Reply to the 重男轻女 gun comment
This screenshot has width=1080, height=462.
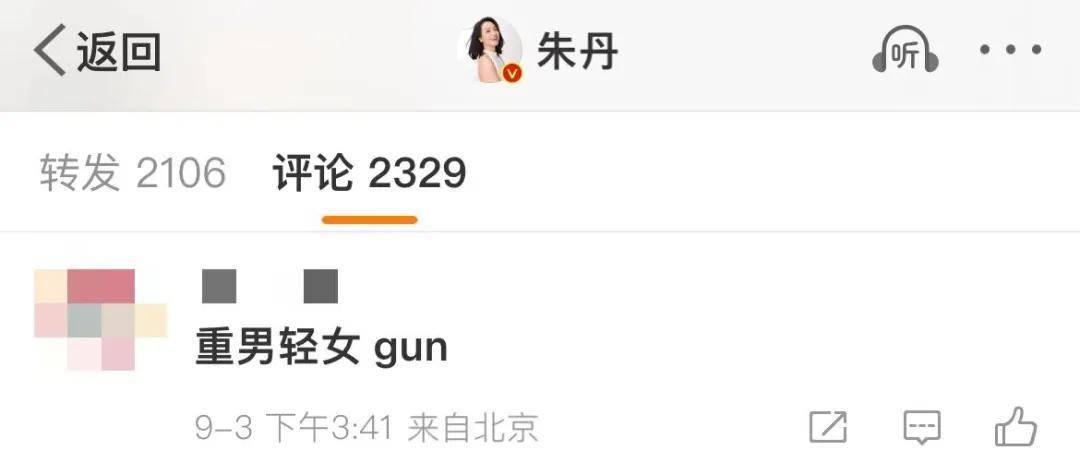921,428
